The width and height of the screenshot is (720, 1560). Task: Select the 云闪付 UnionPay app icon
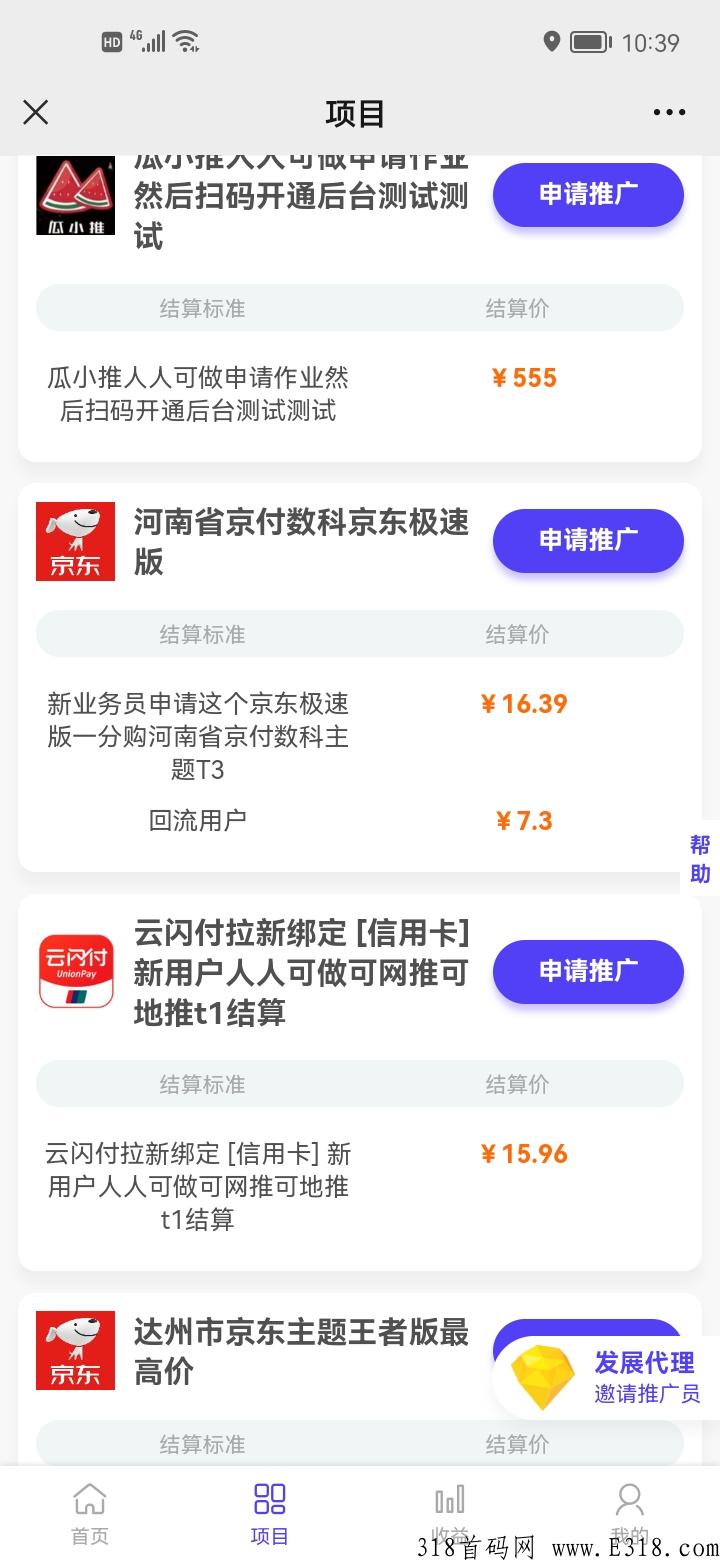(x=75, y=971)
